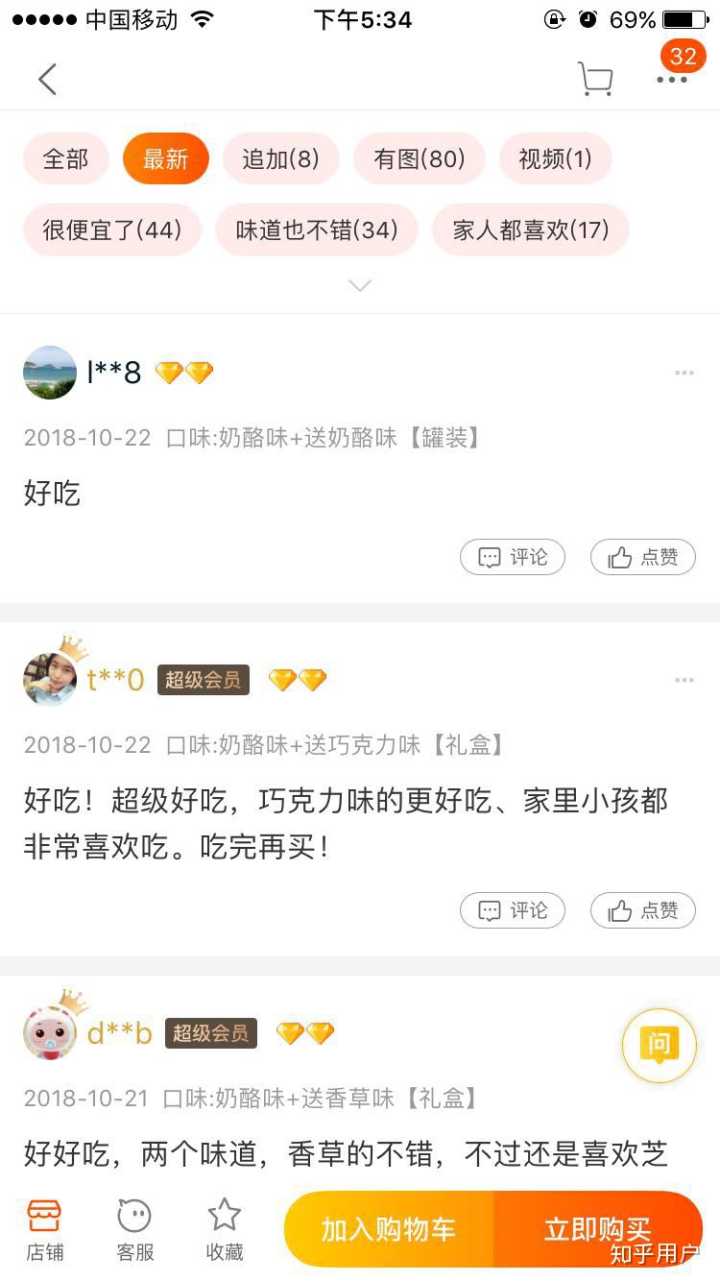
Task: Like l**8's review with 点赞
Action: point(642,557)
